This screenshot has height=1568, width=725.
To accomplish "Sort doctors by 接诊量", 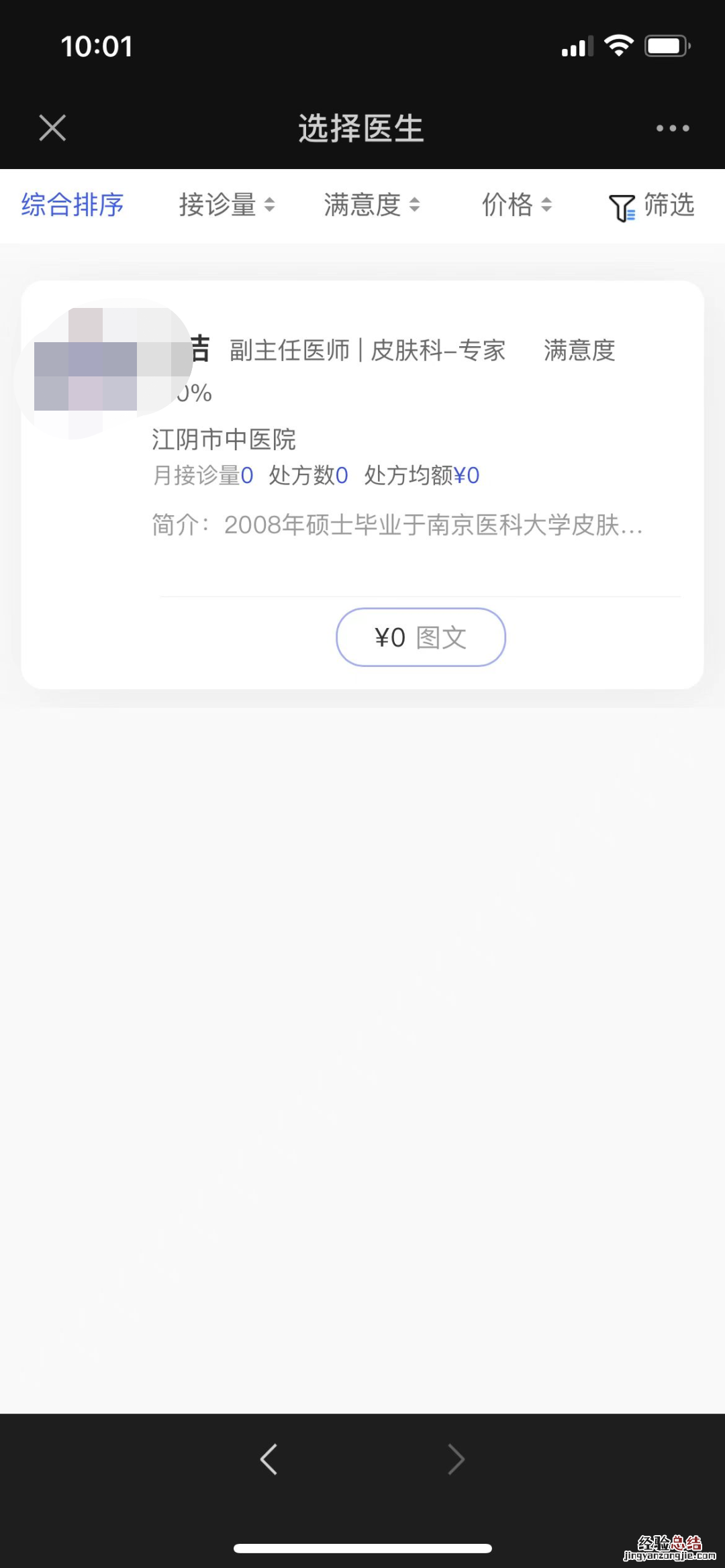I will [226, 205].
